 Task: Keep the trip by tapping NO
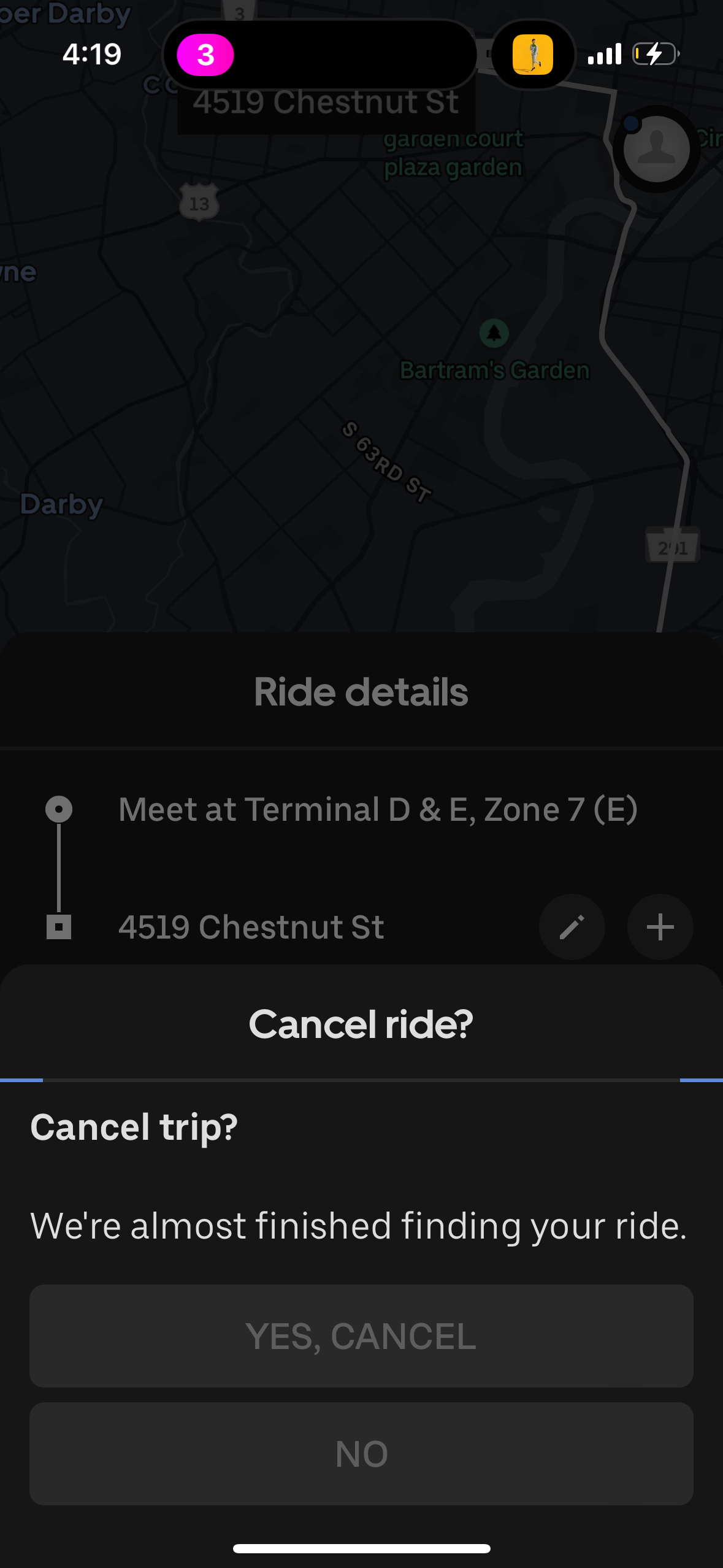[x=361, y=1452]
